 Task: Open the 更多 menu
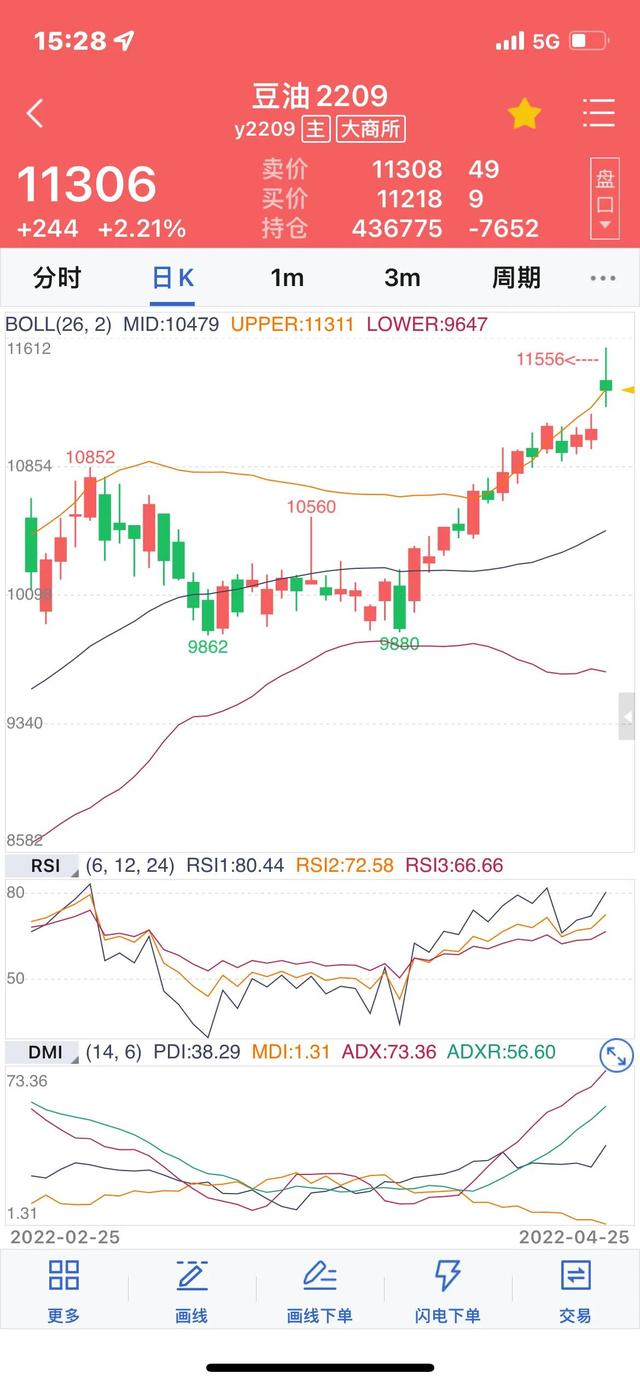(x=64, y=1291)
